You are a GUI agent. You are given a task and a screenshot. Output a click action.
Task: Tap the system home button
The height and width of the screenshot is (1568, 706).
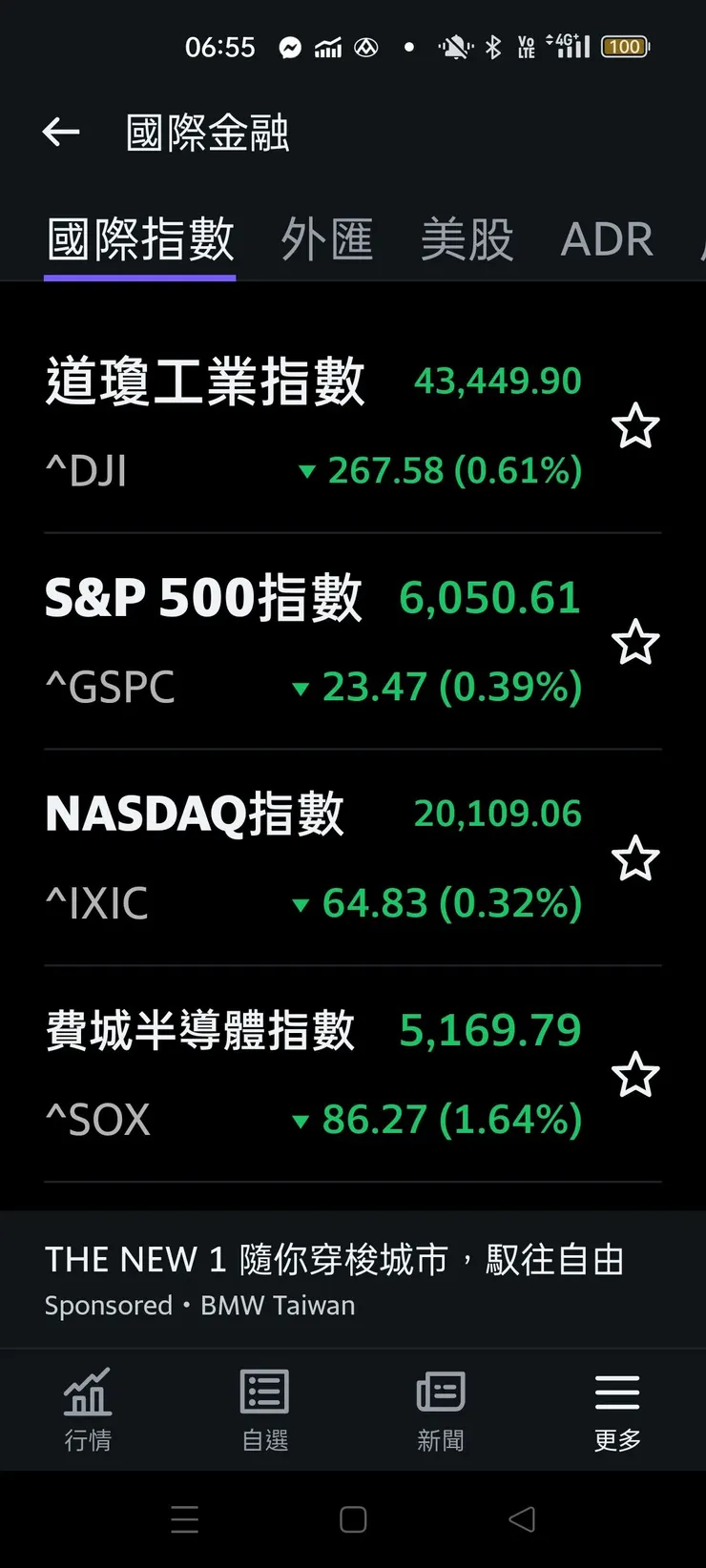point(353,1519)
